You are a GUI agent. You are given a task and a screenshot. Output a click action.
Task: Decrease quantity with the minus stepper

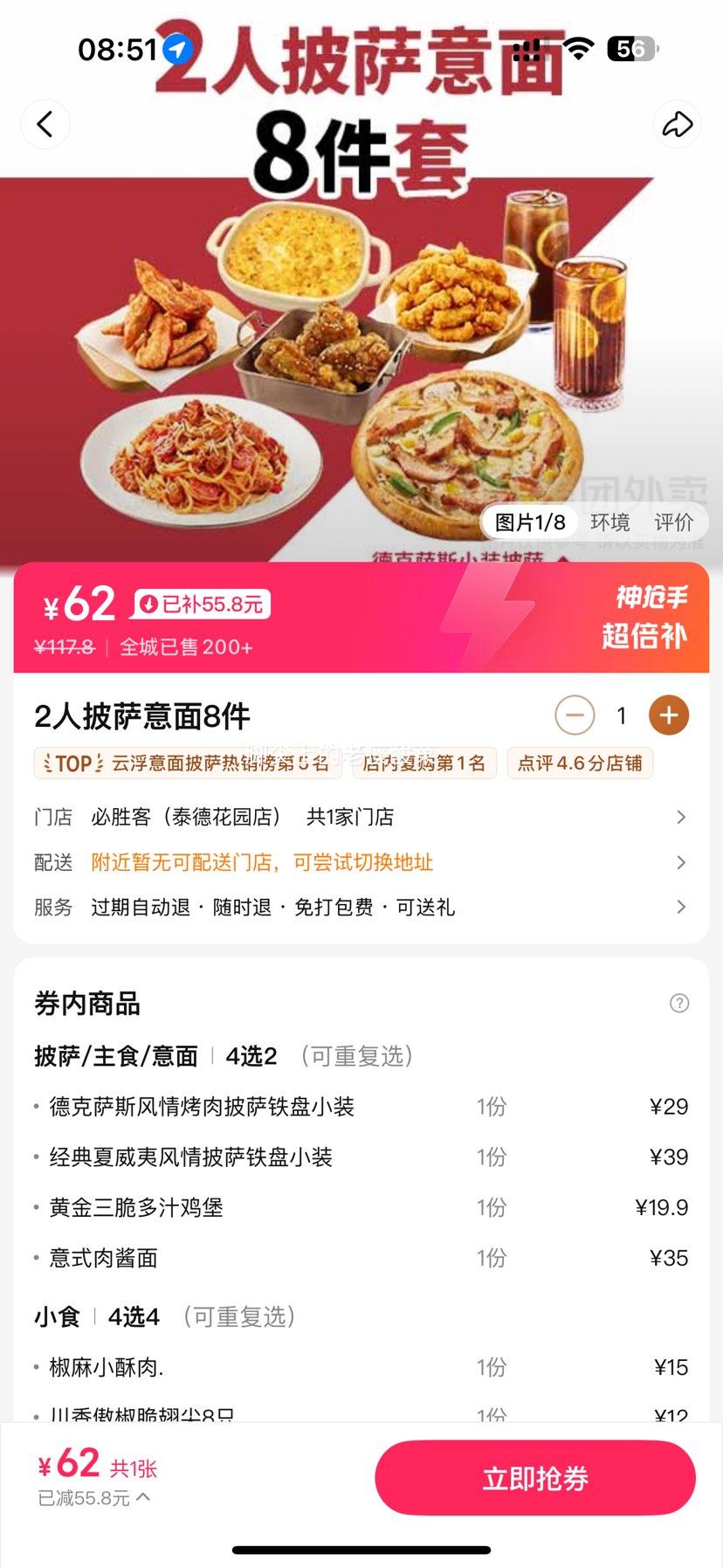click(x=575, y=715)
